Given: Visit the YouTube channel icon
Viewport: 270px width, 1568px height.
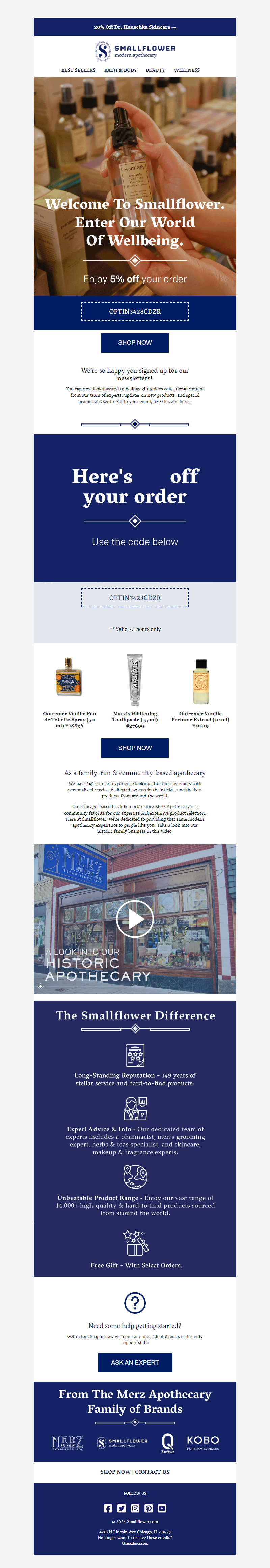Looking at the screenshot, I should 162,1508.
